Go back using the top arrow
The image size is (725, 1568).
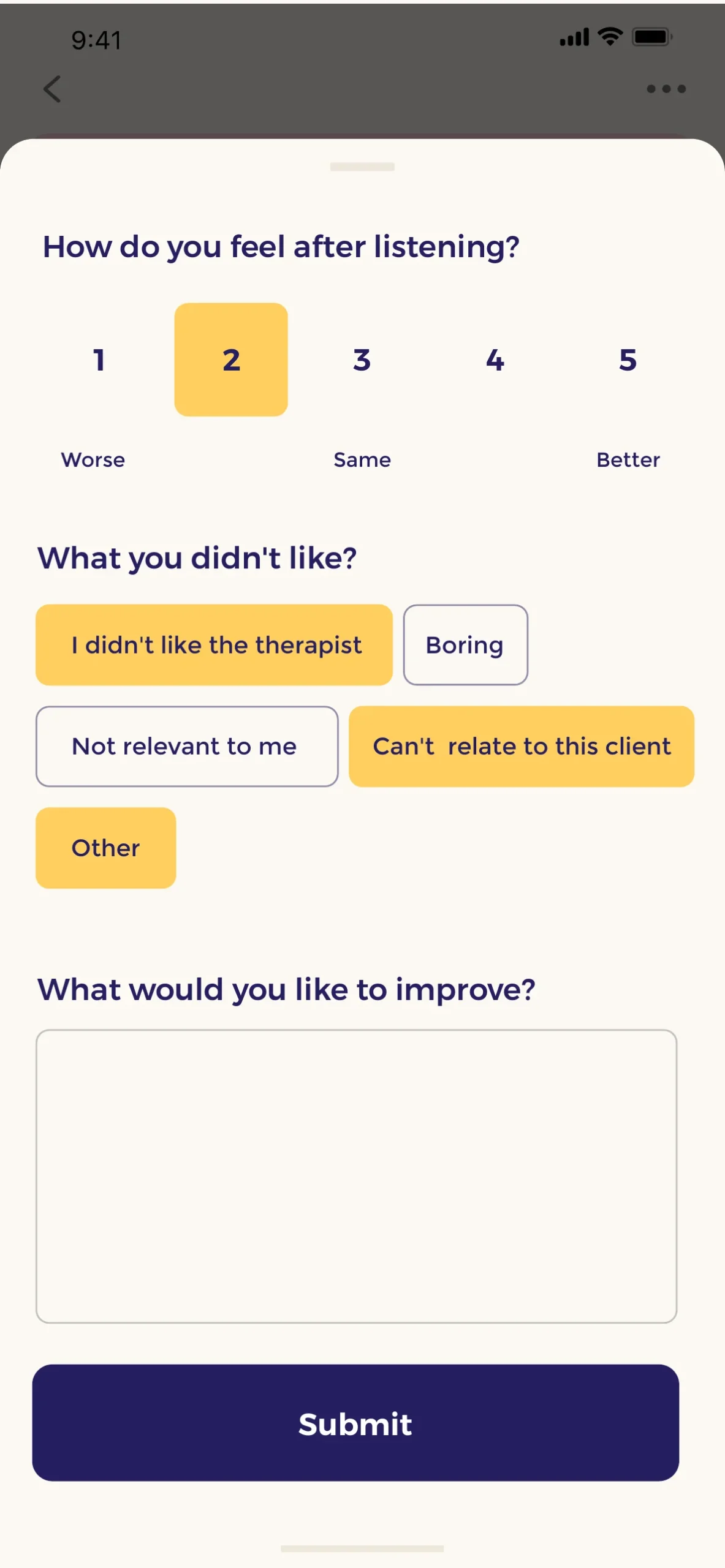pyautogui.click(x=53, y=89)
